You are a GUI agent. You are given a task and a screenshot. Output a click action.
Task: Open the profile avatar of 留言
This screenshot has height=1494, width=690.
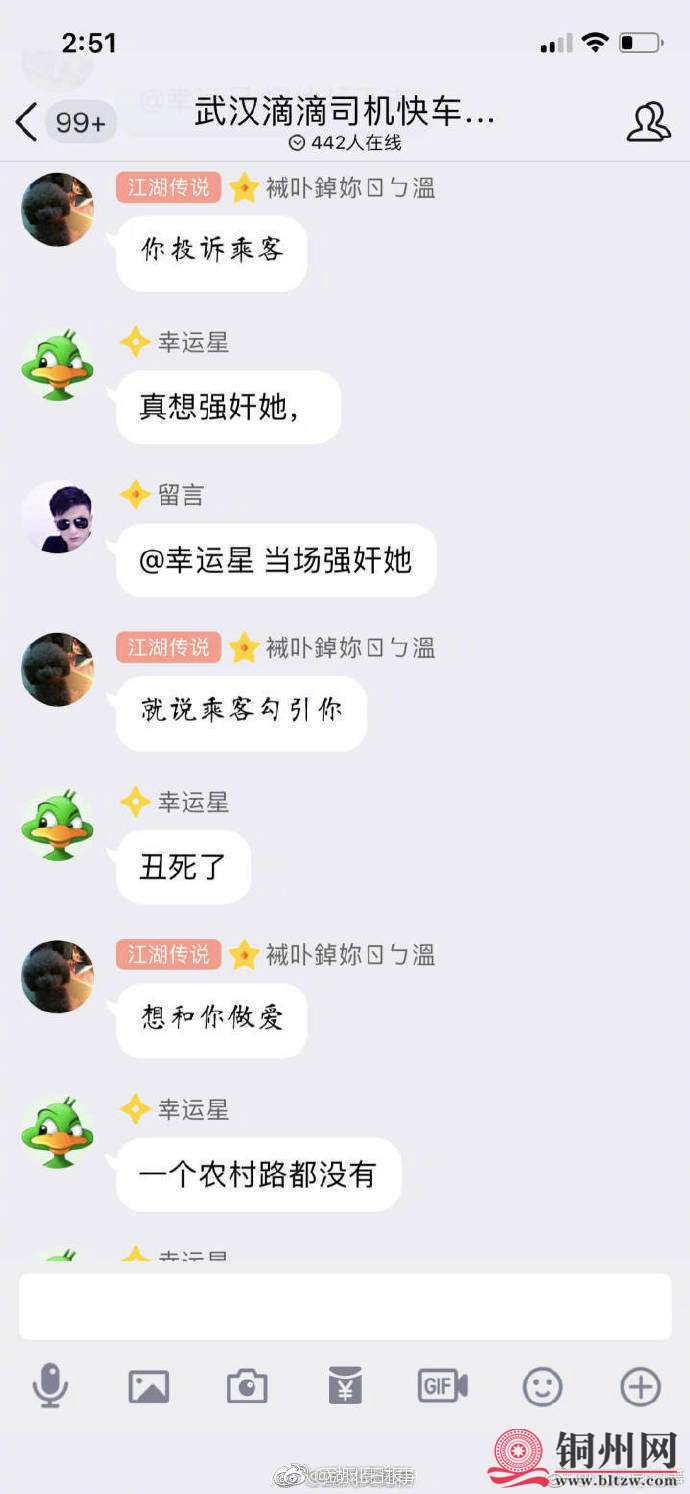pyautogui.click(x=57, y=517)
